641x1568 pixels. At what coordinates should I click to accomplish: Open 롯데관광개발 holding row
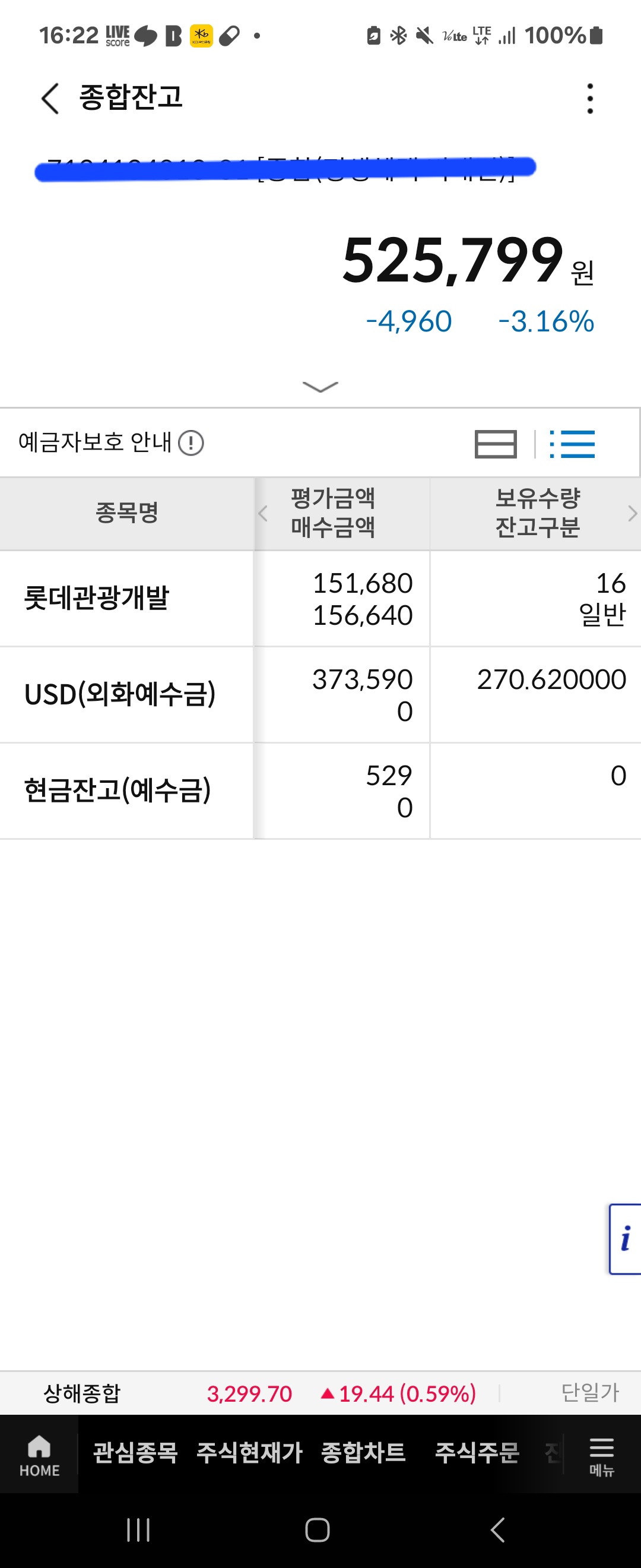(320, 598)
